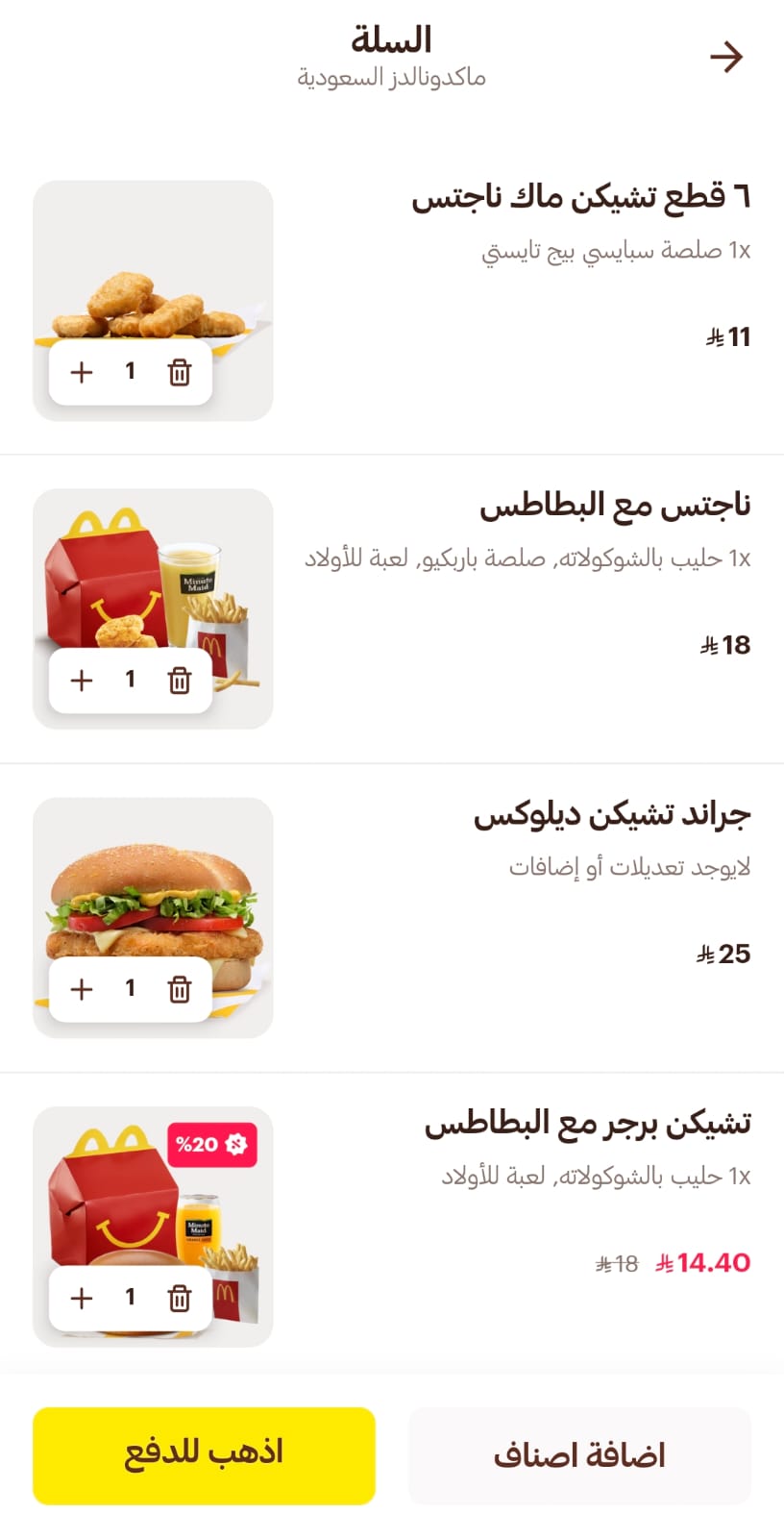Viewport: 784px width, 1538px height.
Task: Tap اضافة اصناف to add items
Action: [579, 1455]
